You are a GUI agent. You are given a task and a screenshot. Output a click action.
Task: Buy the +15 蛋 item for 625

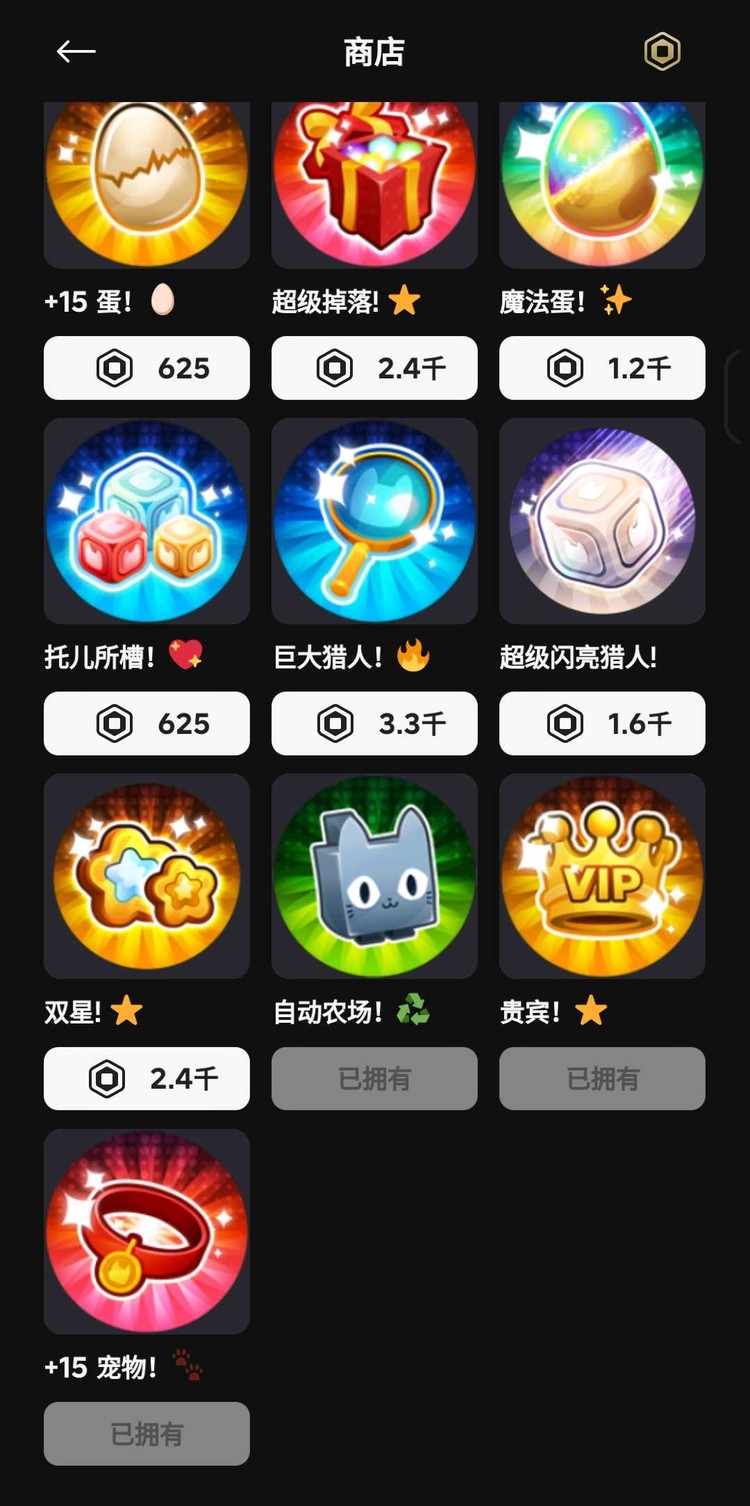pos(146,368)
